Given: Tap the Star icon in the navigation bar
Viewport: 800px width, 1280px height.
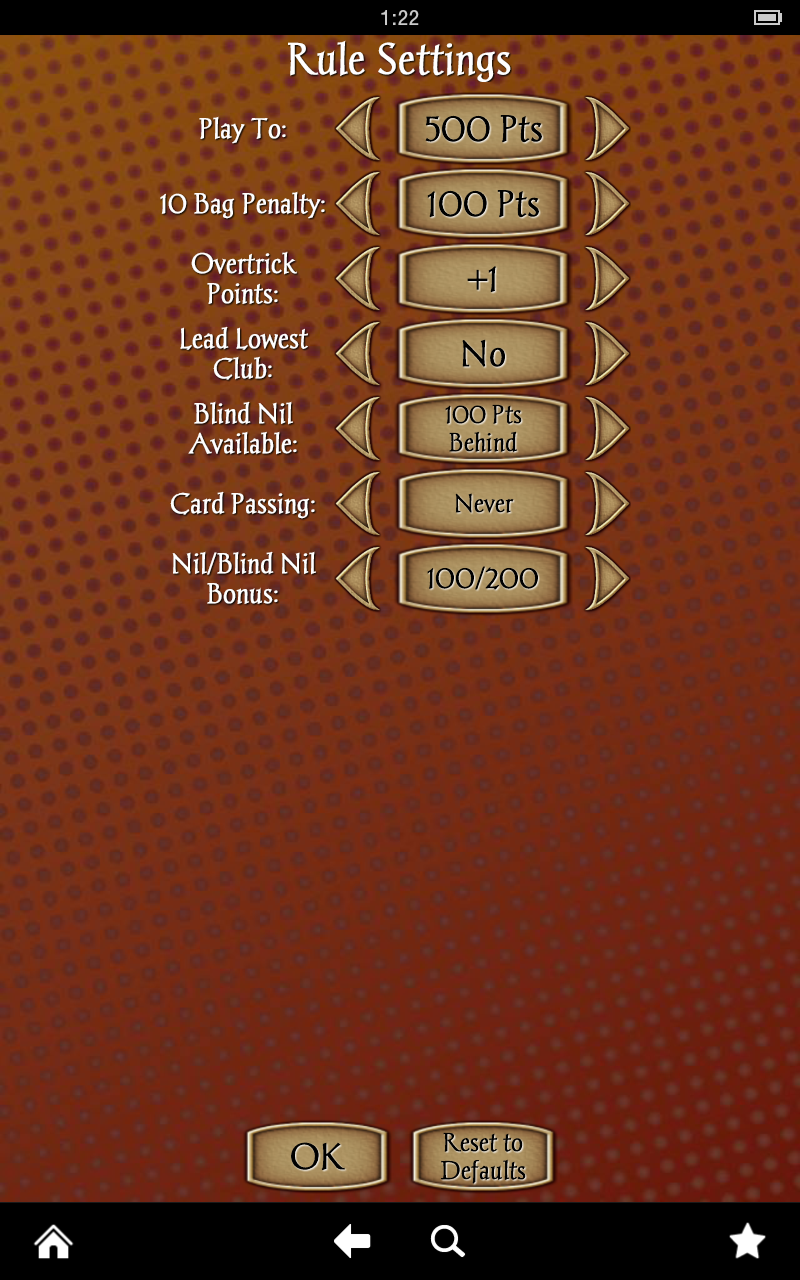Looking at the screenshot, I should pyautogui.click(x=748, y=1241).
